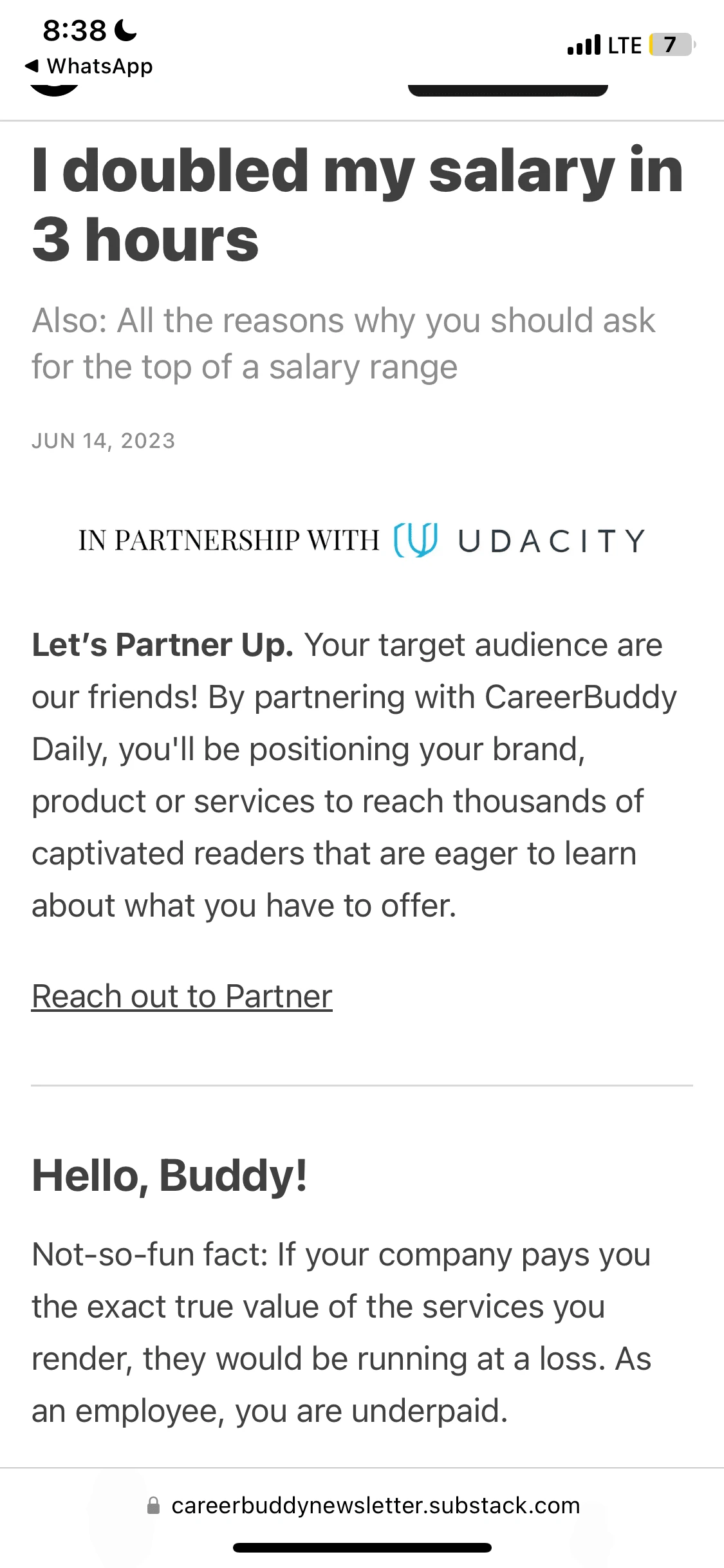Open the Reach out to Partner link
The width and height of the screenshot is (724, 1568).
[182, 996]
